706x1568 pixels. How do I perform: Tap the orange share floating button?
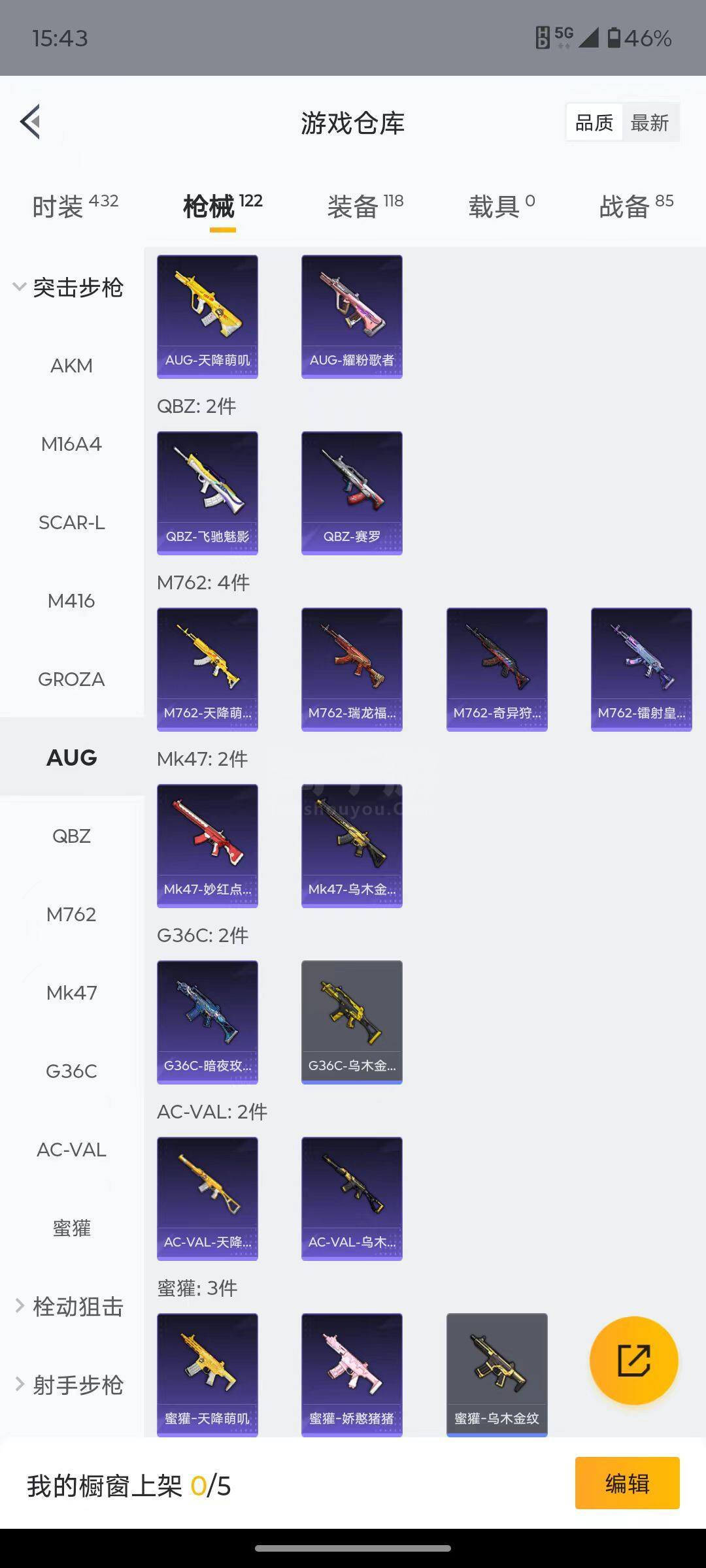633,1361
